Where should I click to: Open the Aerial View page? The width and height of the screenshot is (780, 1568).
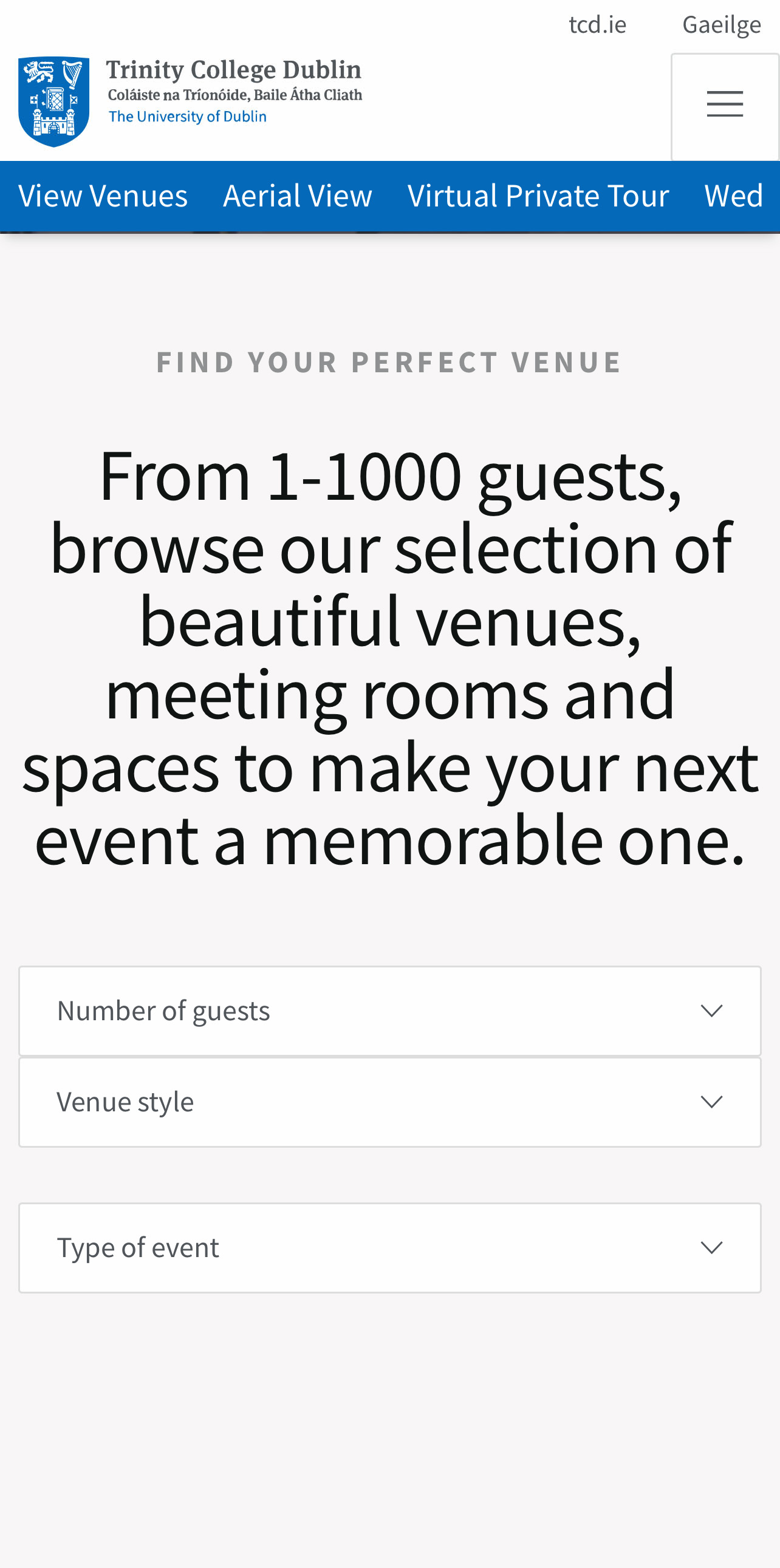pos(297,196)
